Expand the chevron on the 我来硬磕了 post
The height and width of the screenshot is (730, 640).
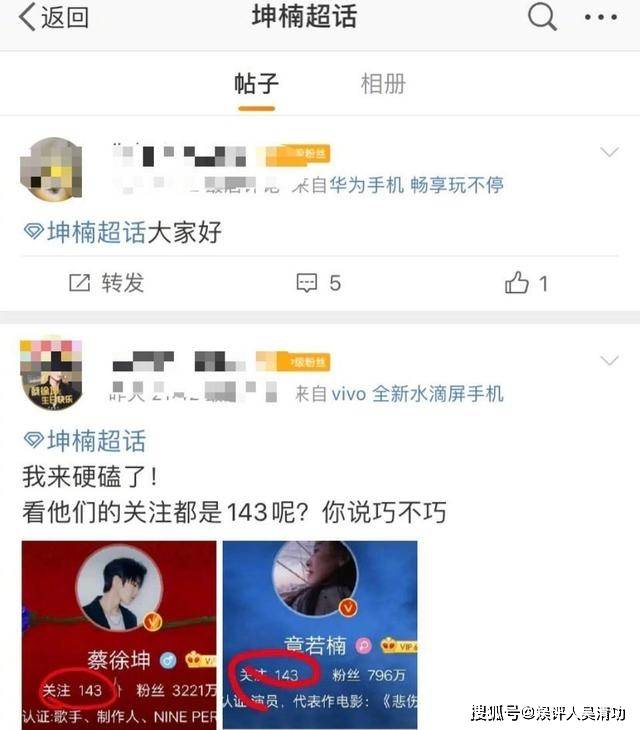pos(608,360)
